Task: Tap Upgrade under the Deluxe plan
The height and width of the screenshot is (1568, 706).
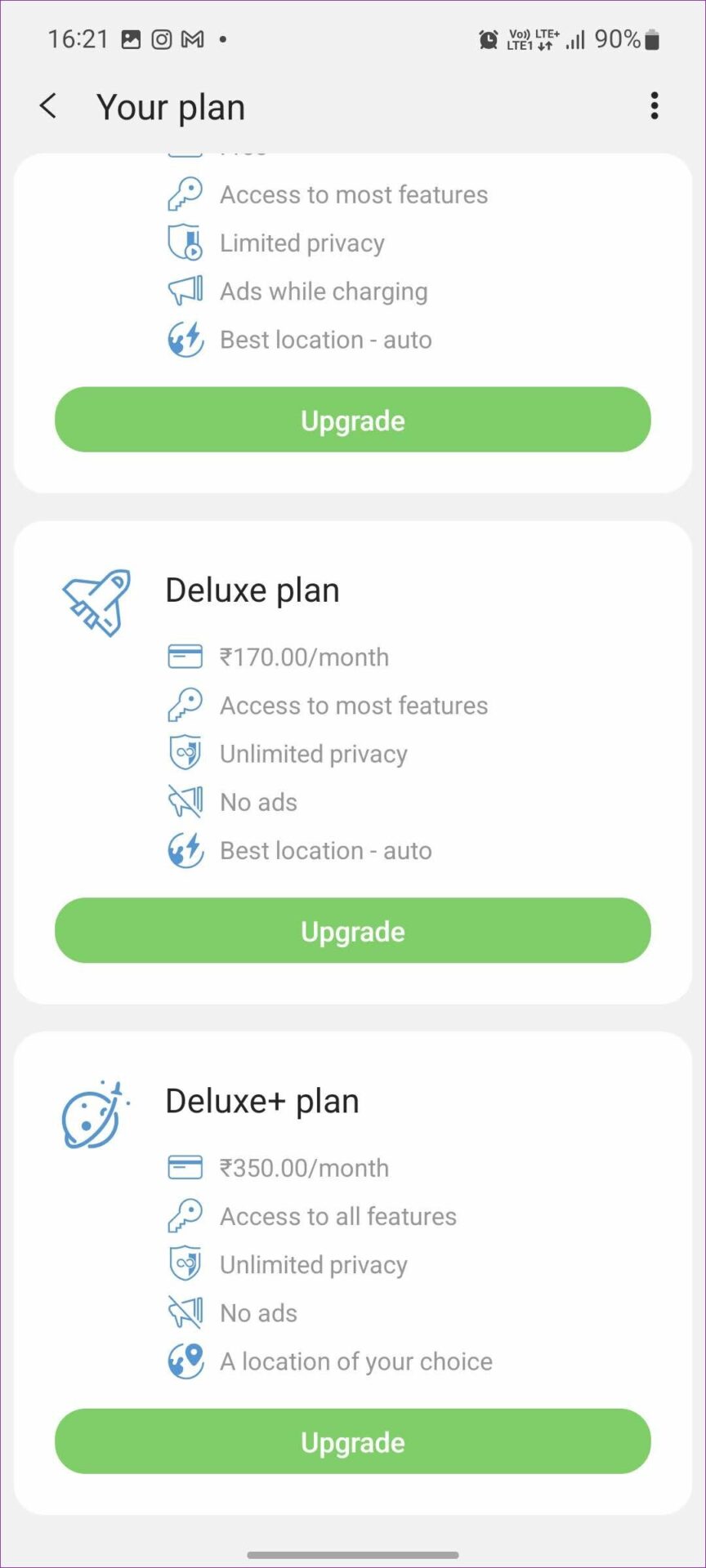Action: pyautogui.click(x=353, y=930)
